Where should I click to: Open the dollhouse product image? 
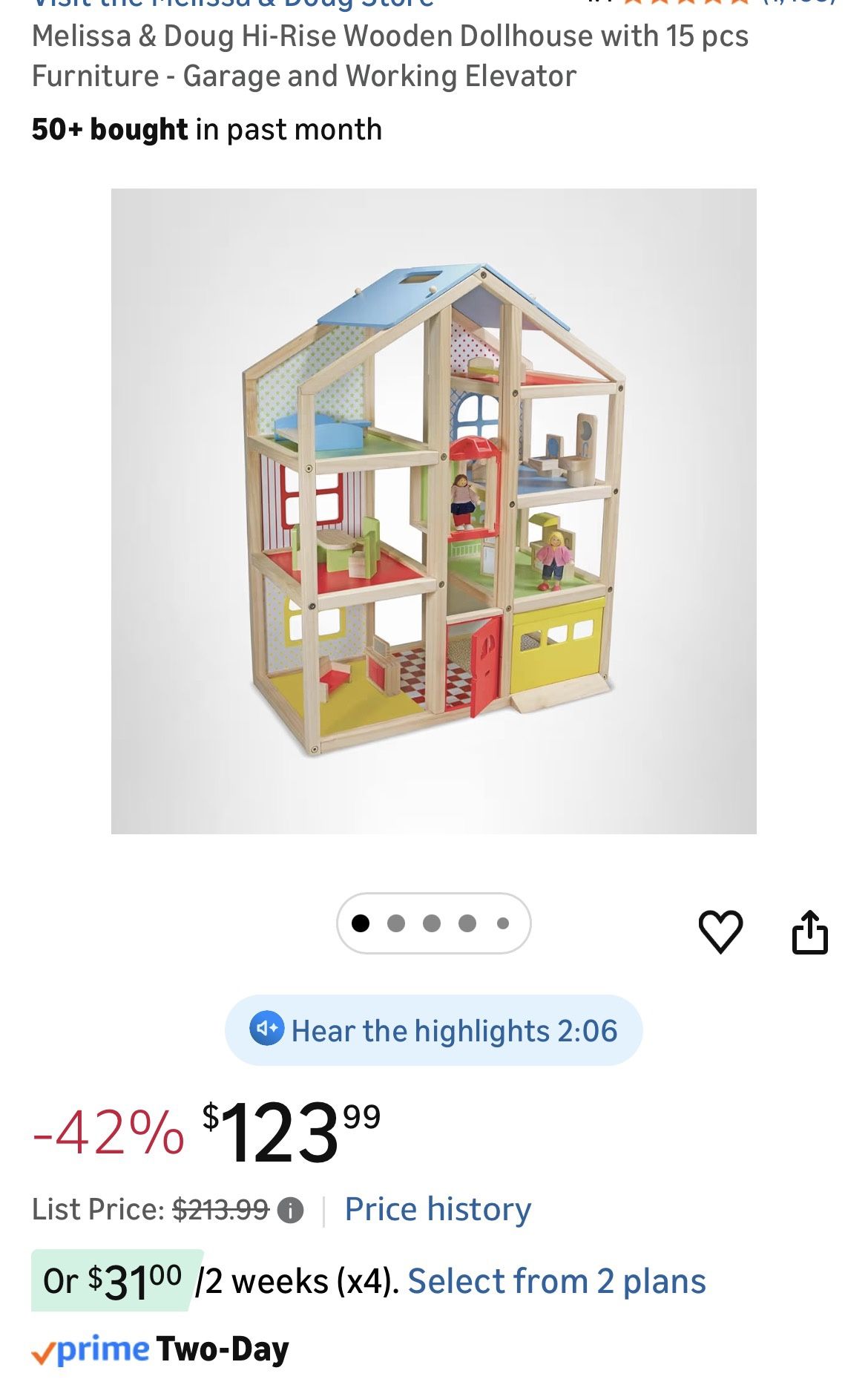pos(433,511)
